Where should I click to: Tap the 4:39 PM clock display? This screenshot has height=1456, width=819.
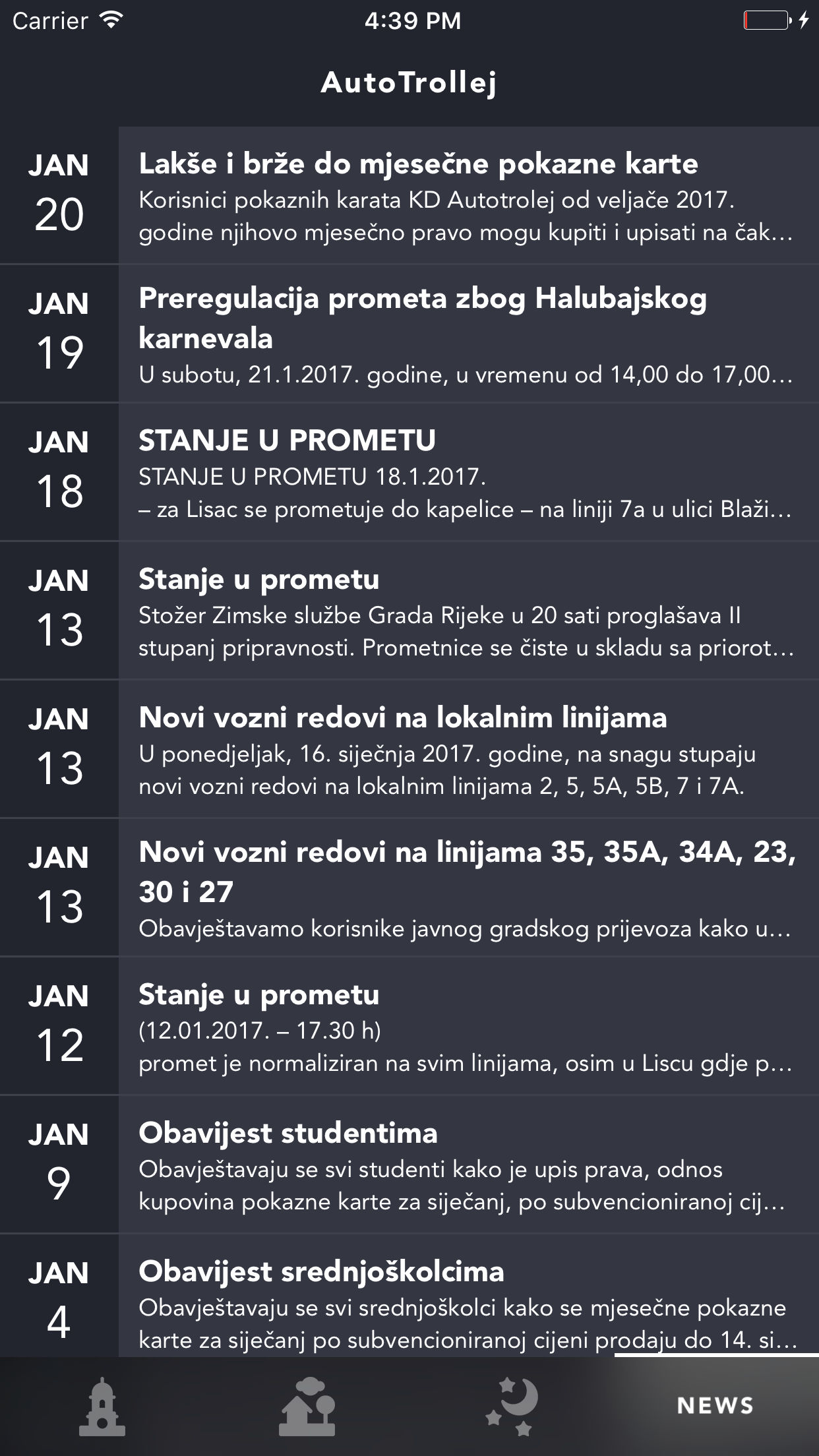409,20
